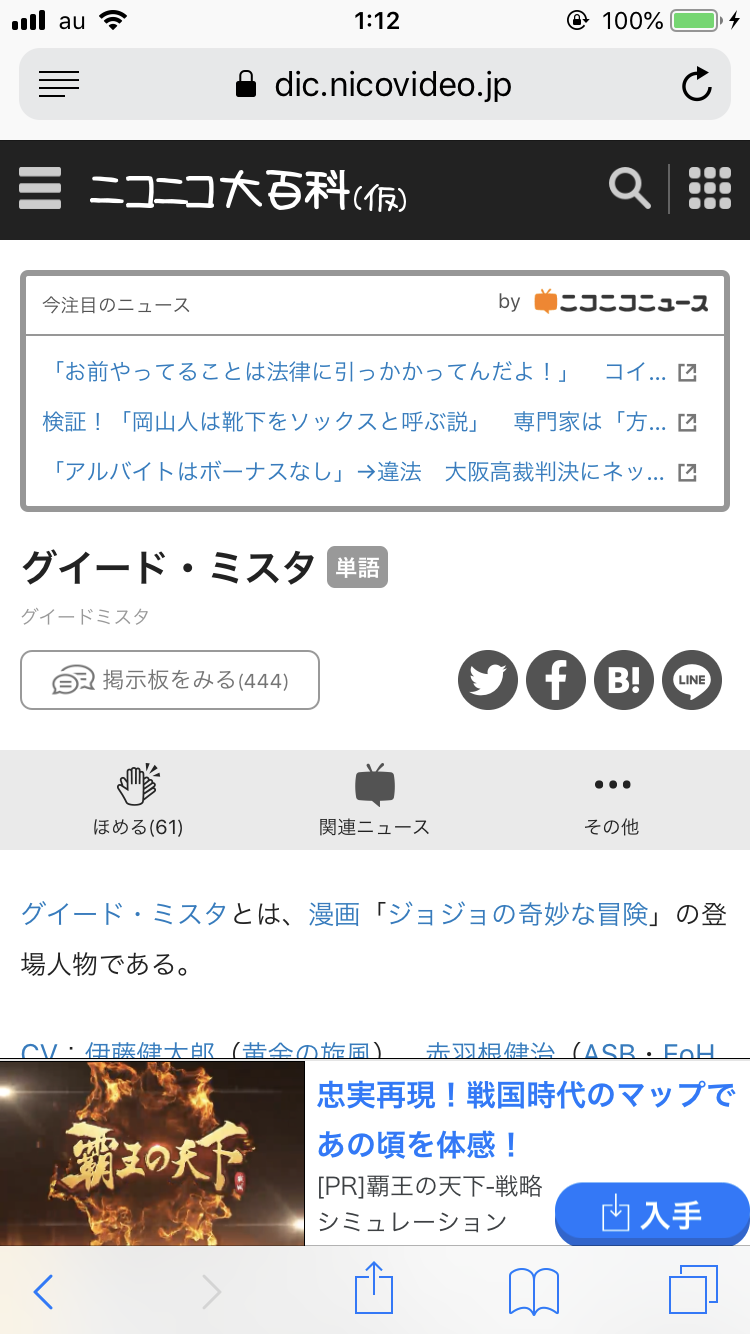Open the services grid menu
The width and height of the screenshot is (750, 1334).
click(710, 188)
